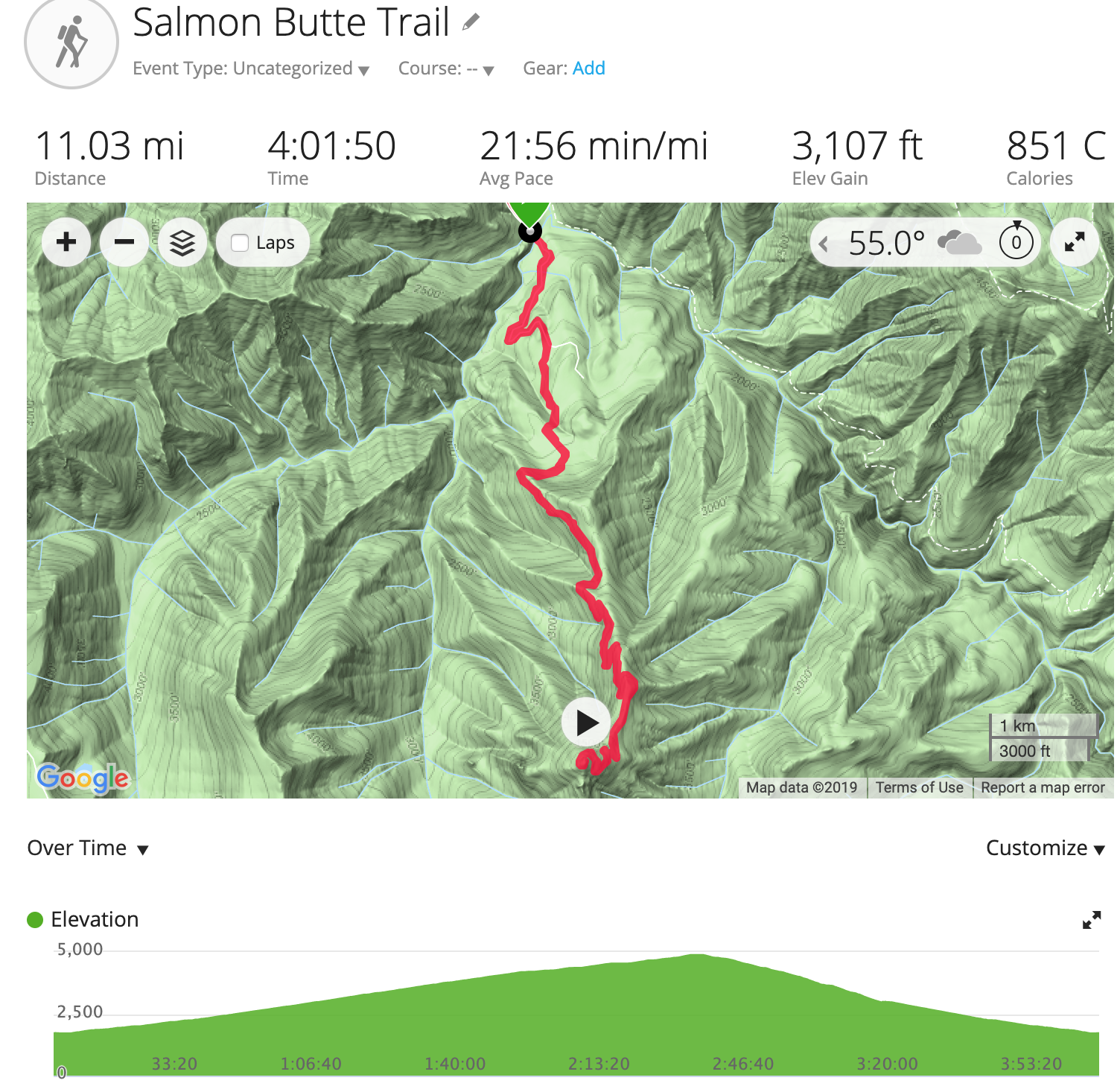This screenshot has width=1120, height=1092.
Task: Play the route animation
Action: pyautogui.click(x=586, y=723)
